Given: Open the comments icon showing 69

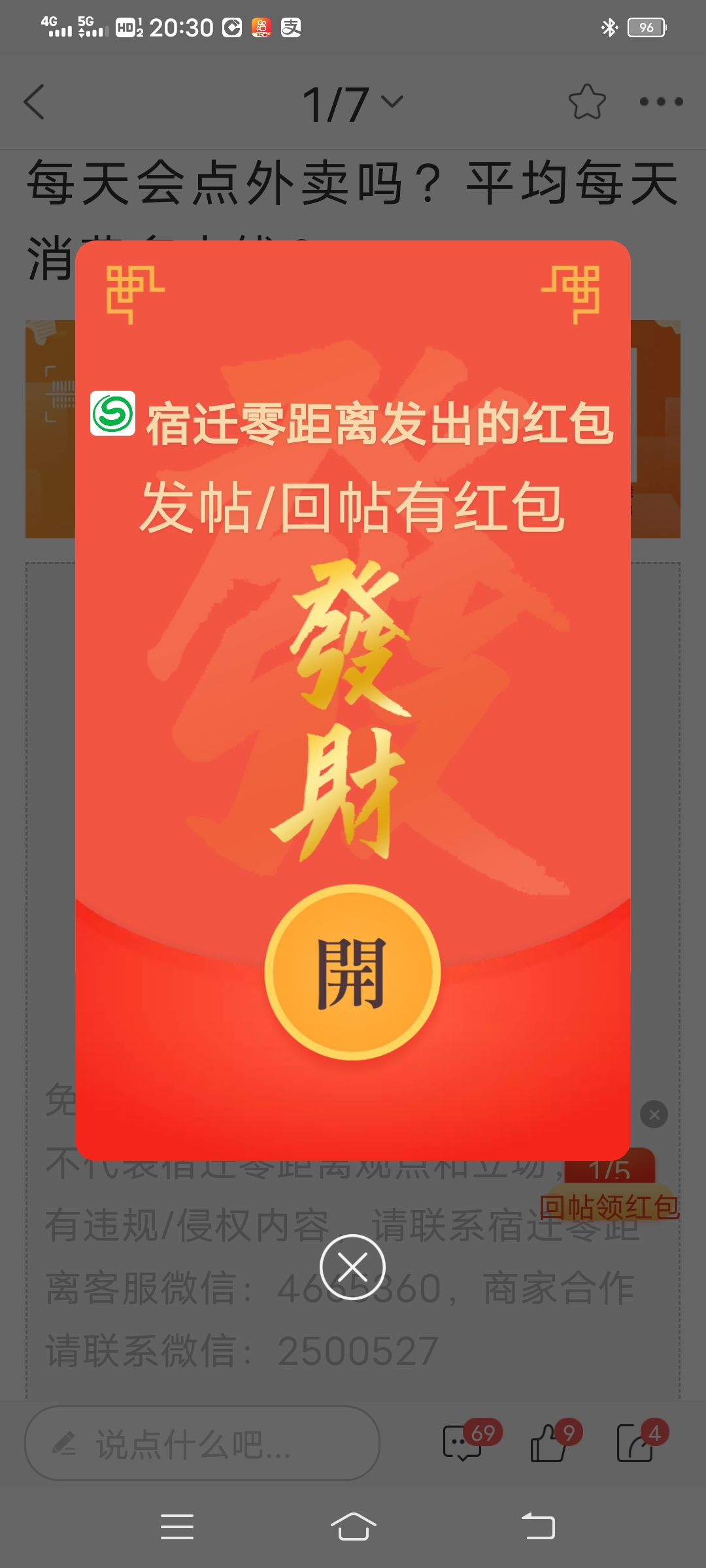Looking at the screenshot, I should pyautogui.click(x=463, y=1443).
